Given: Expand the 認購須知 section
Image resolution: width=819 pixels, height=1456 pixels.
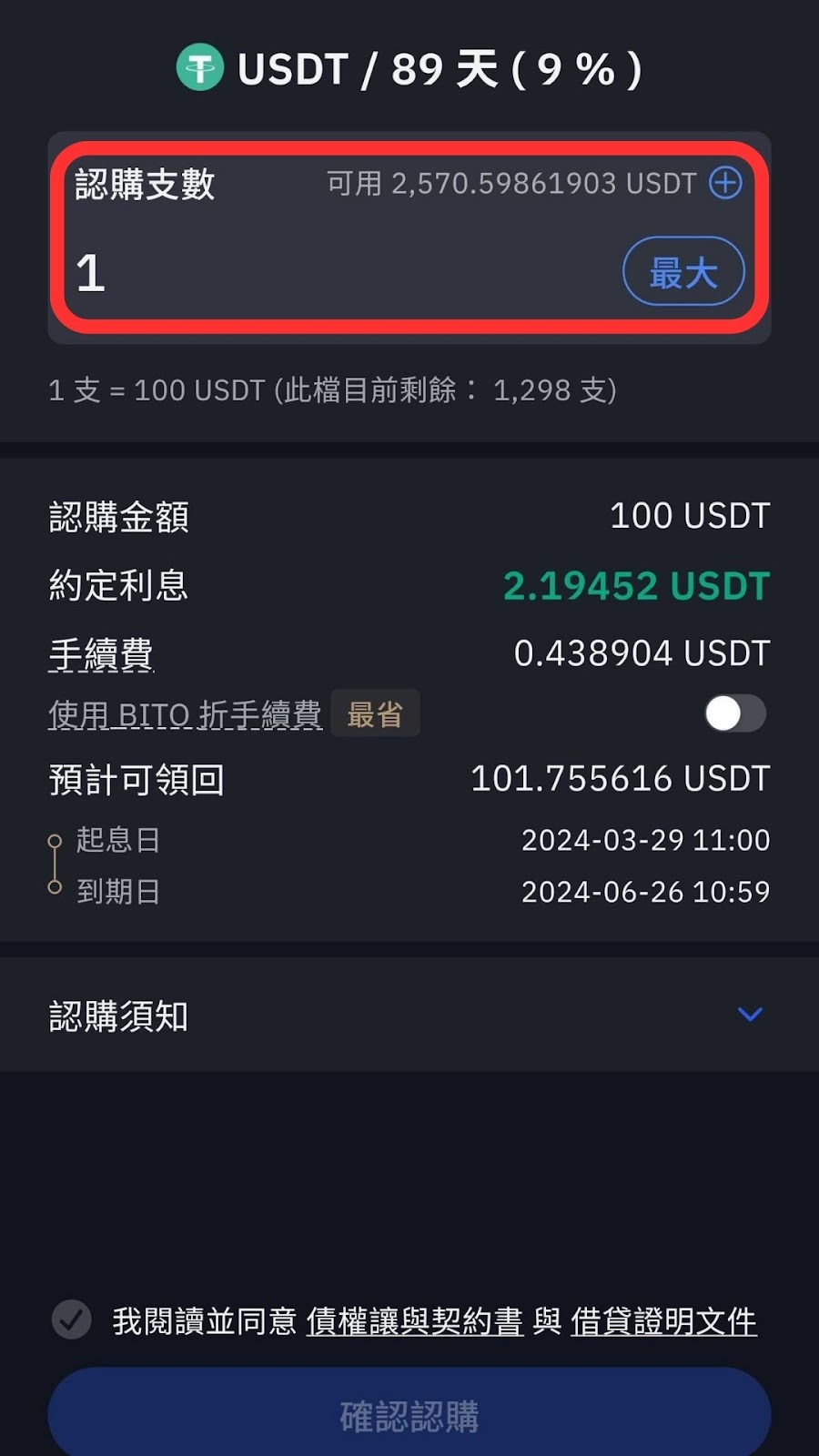Looking at the screenshot, I should click(x=409, y=1015).
